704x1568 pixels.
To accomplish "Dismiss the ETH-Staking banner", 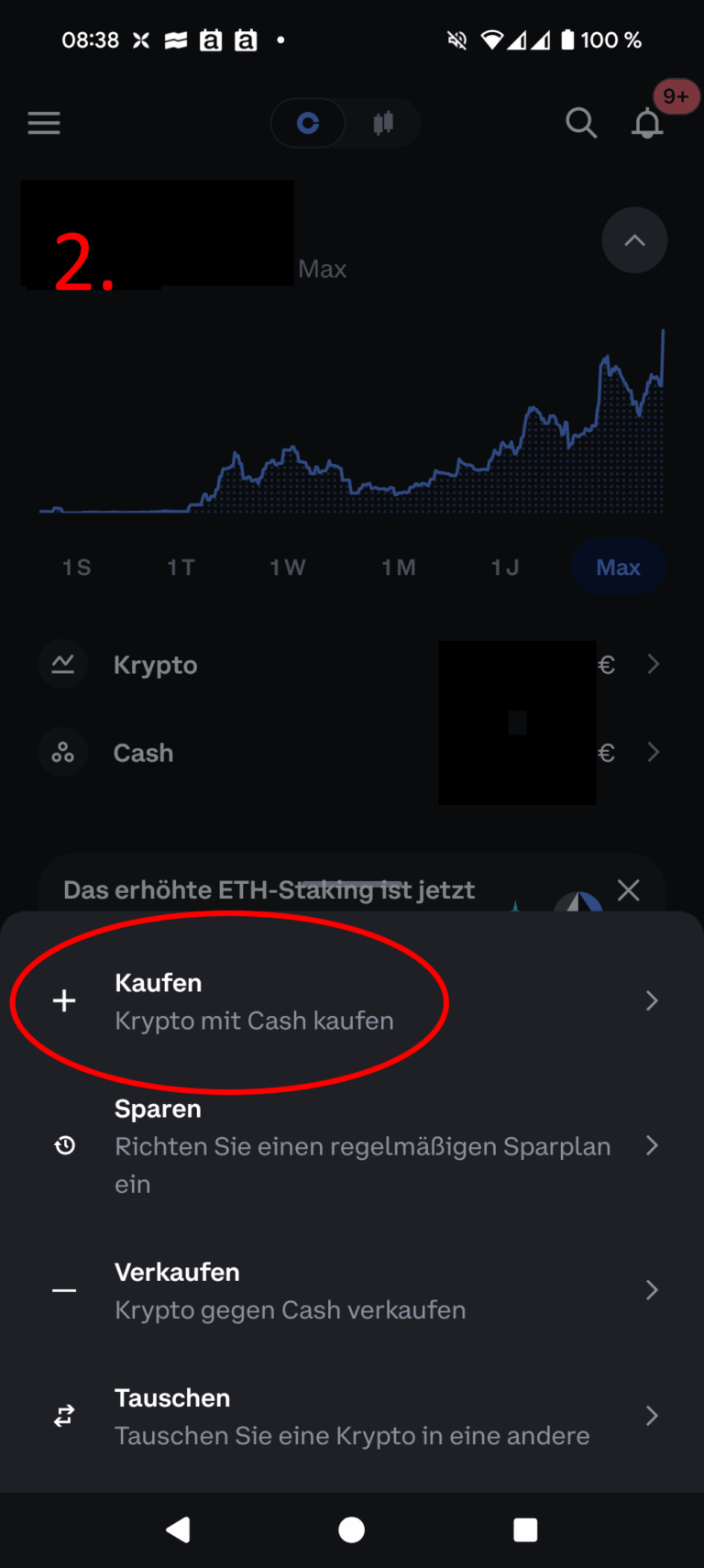I will [629, 889].
